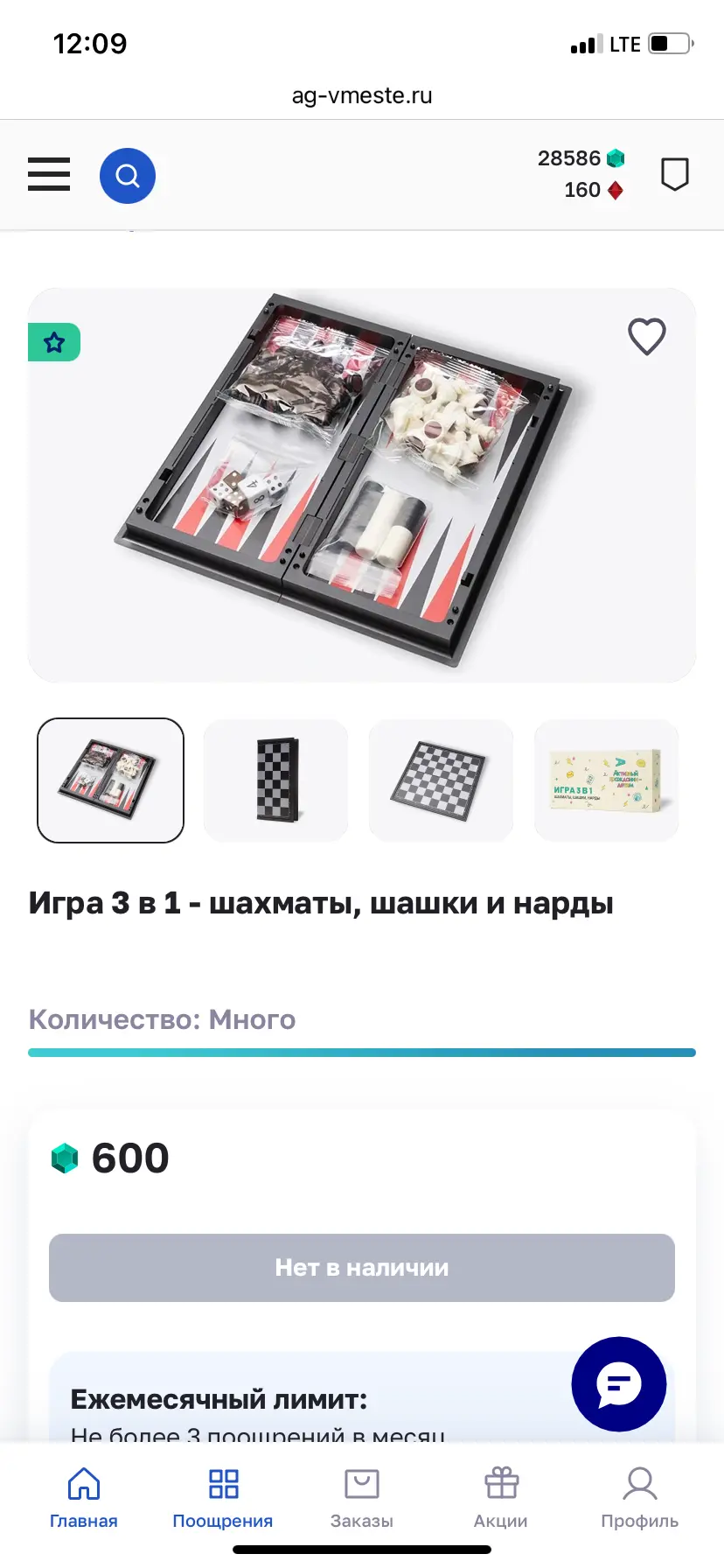724x1568 pixels.
Task: Open the Профиль tab
Action: coord(640,1498)
